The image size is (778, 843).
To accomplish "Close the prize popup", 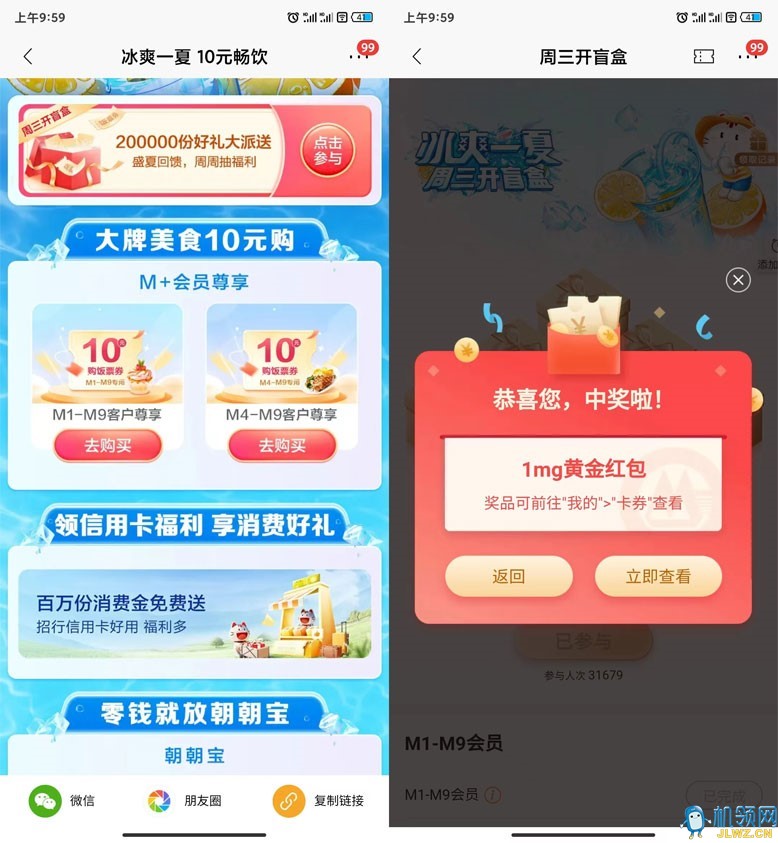I will 738,280.
